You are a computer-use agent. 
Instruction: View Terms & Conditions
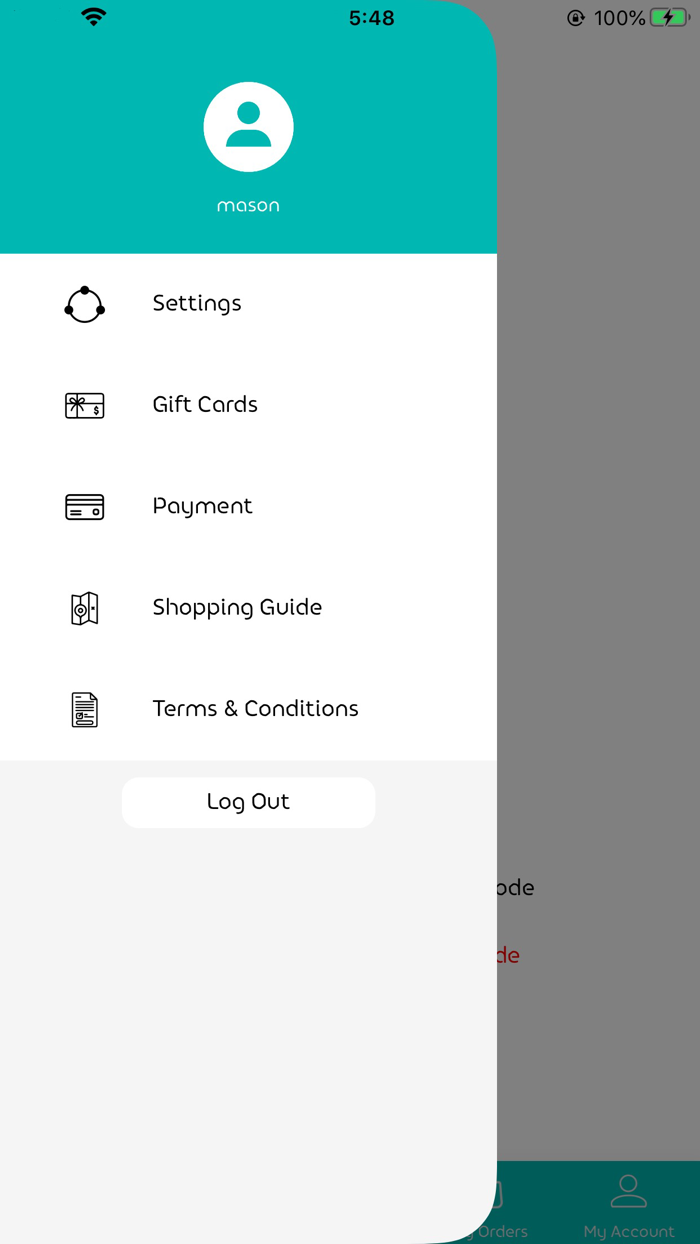click(248, 709)
